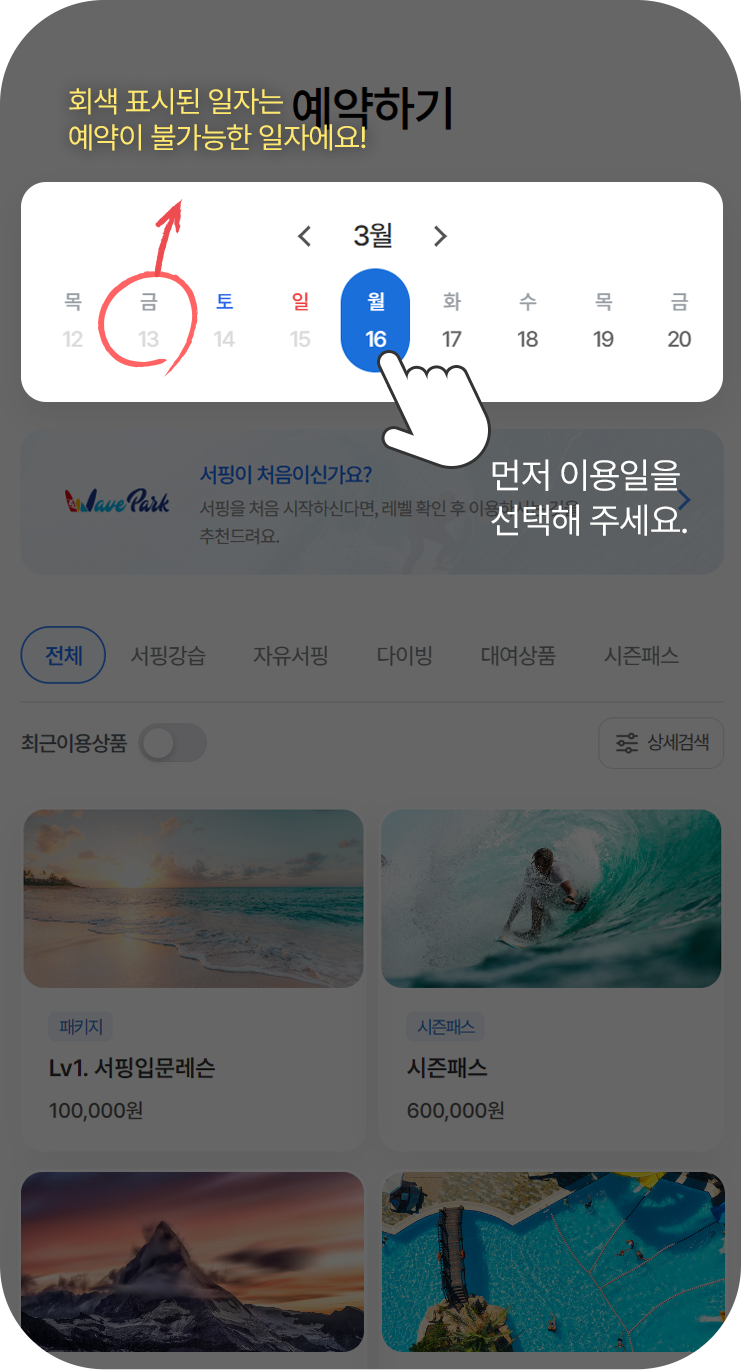This screenshot has width=741, height=1370.
Task: Select the 다이빙 category
Action: (x=404, y=654)
